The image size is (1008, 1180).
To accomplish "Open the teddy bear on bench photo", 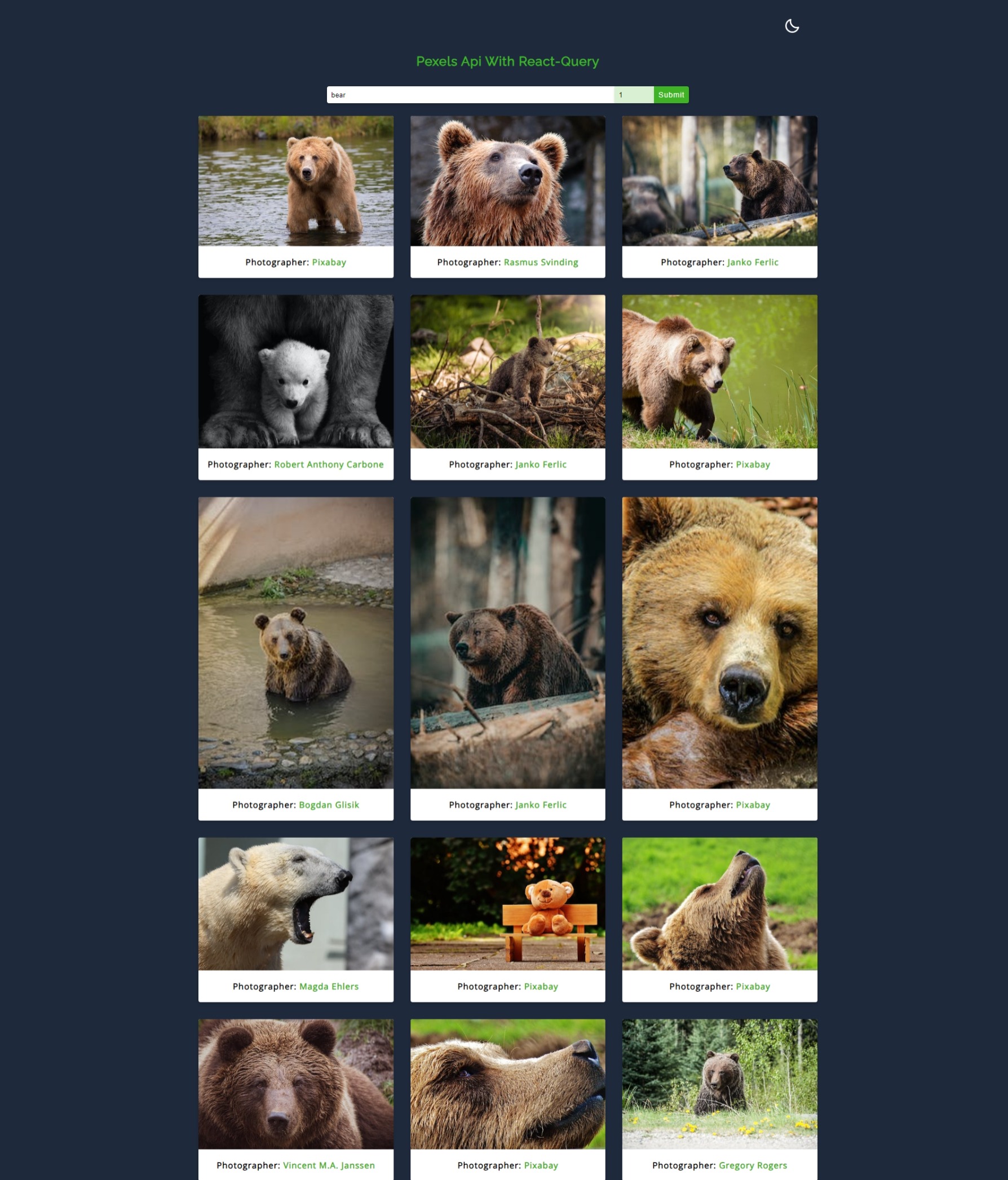I will (507, 904).
